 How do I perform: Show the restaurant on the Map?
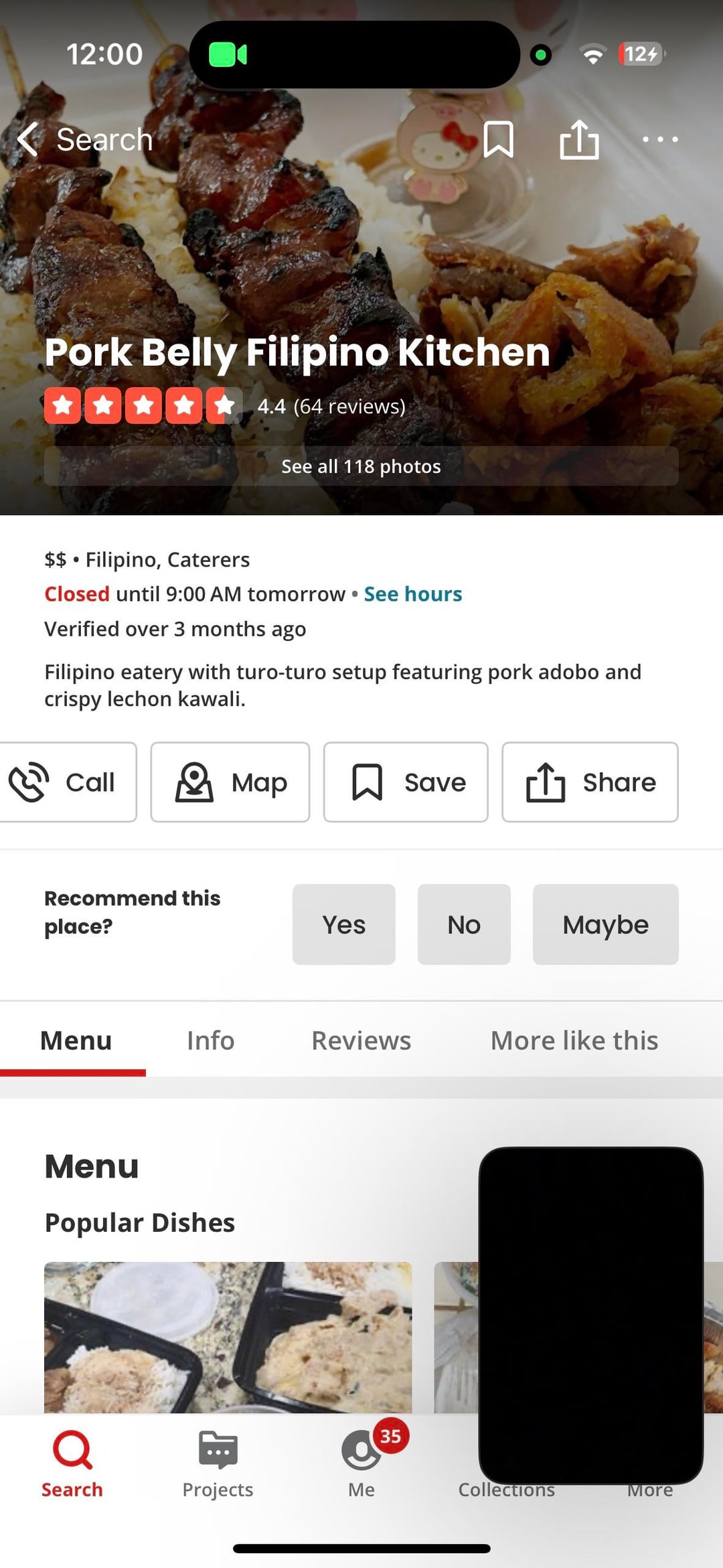(230, 782)
